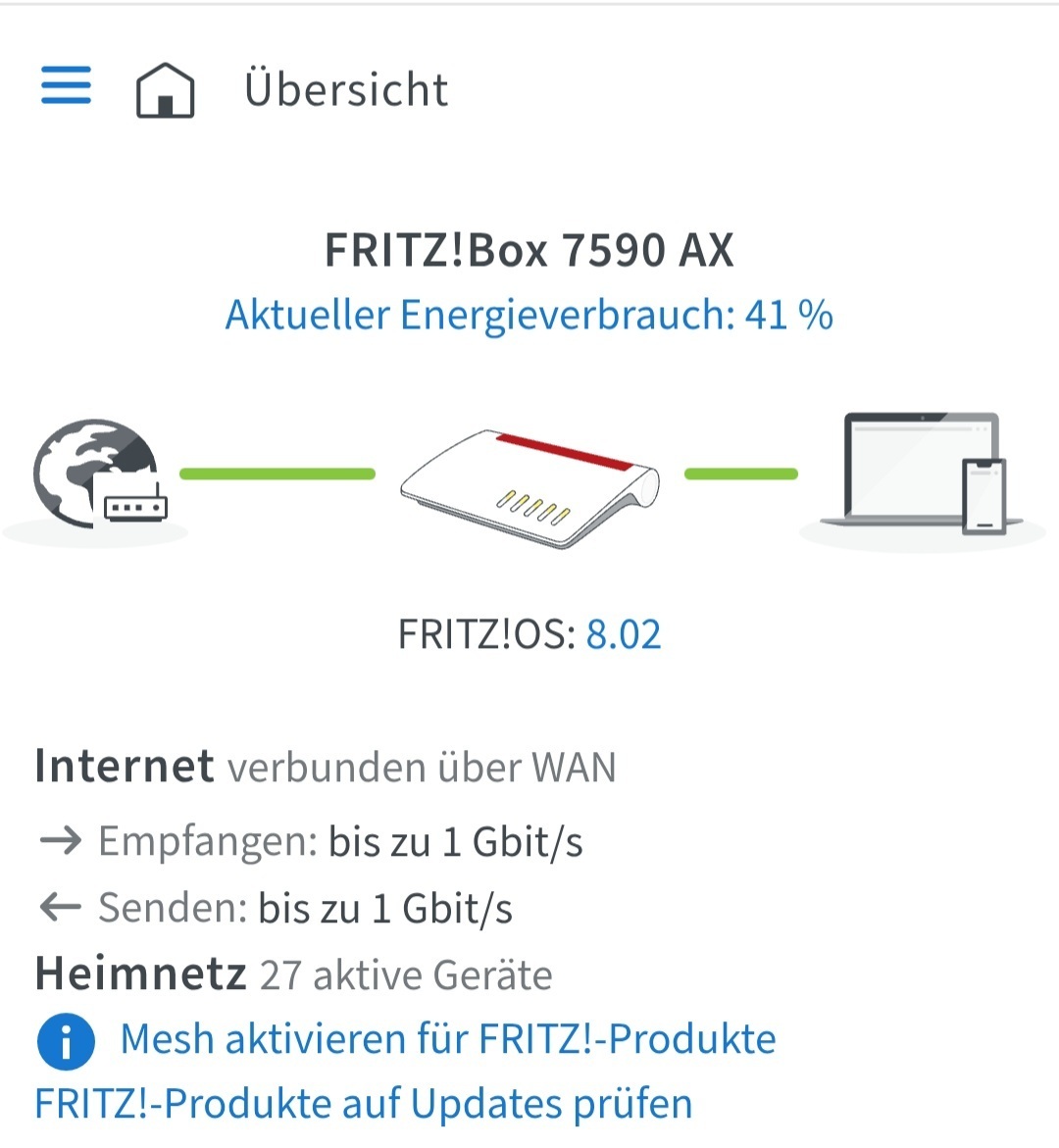
Task: Open the Aktueller Energieverbrauch link
Action: point(529,316)
